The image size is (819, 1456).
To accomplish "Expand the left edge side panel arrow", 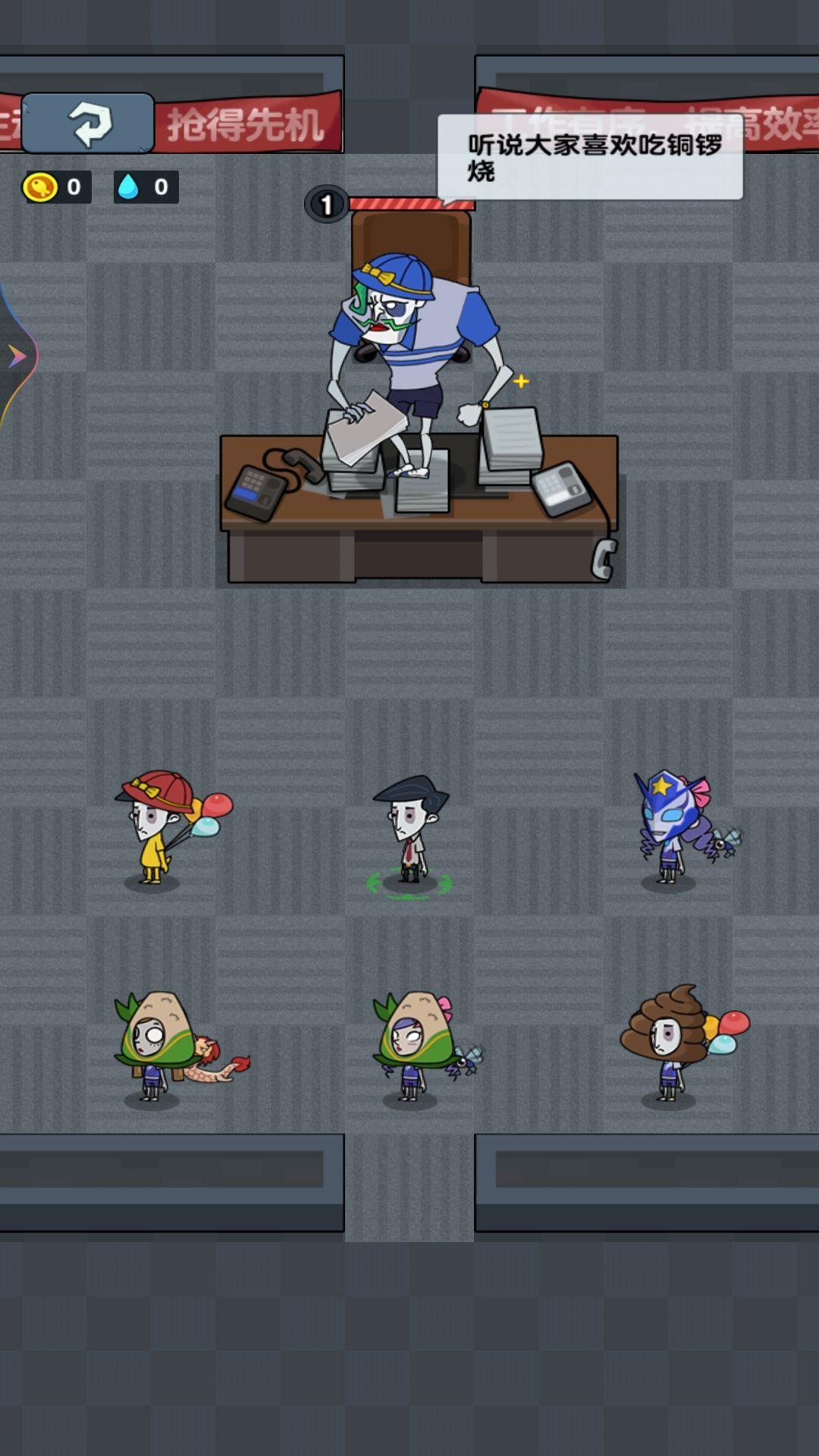I will click(x=17, y=356).
